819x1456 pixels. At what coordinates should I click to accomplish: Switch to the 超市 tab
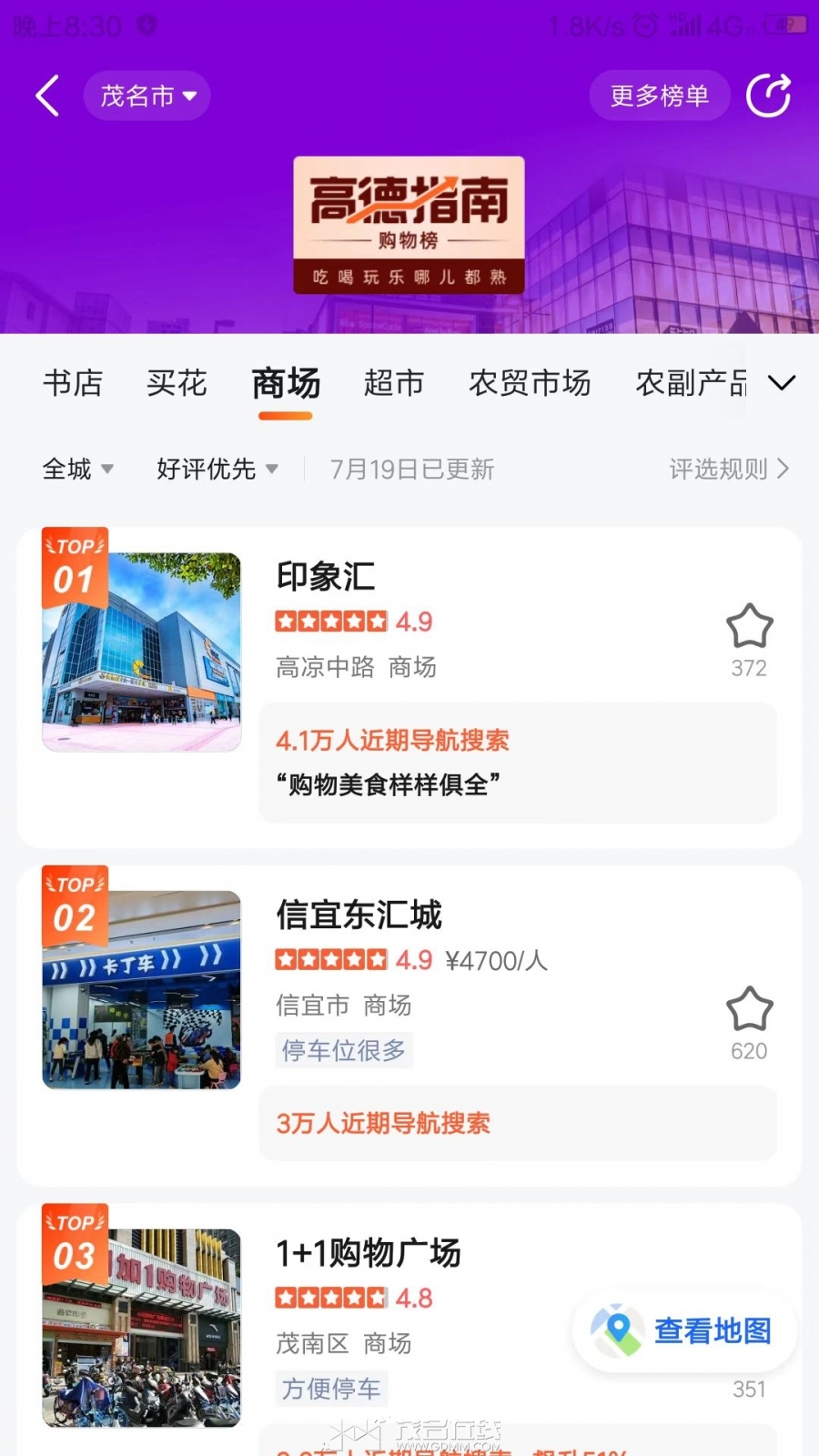394,383
